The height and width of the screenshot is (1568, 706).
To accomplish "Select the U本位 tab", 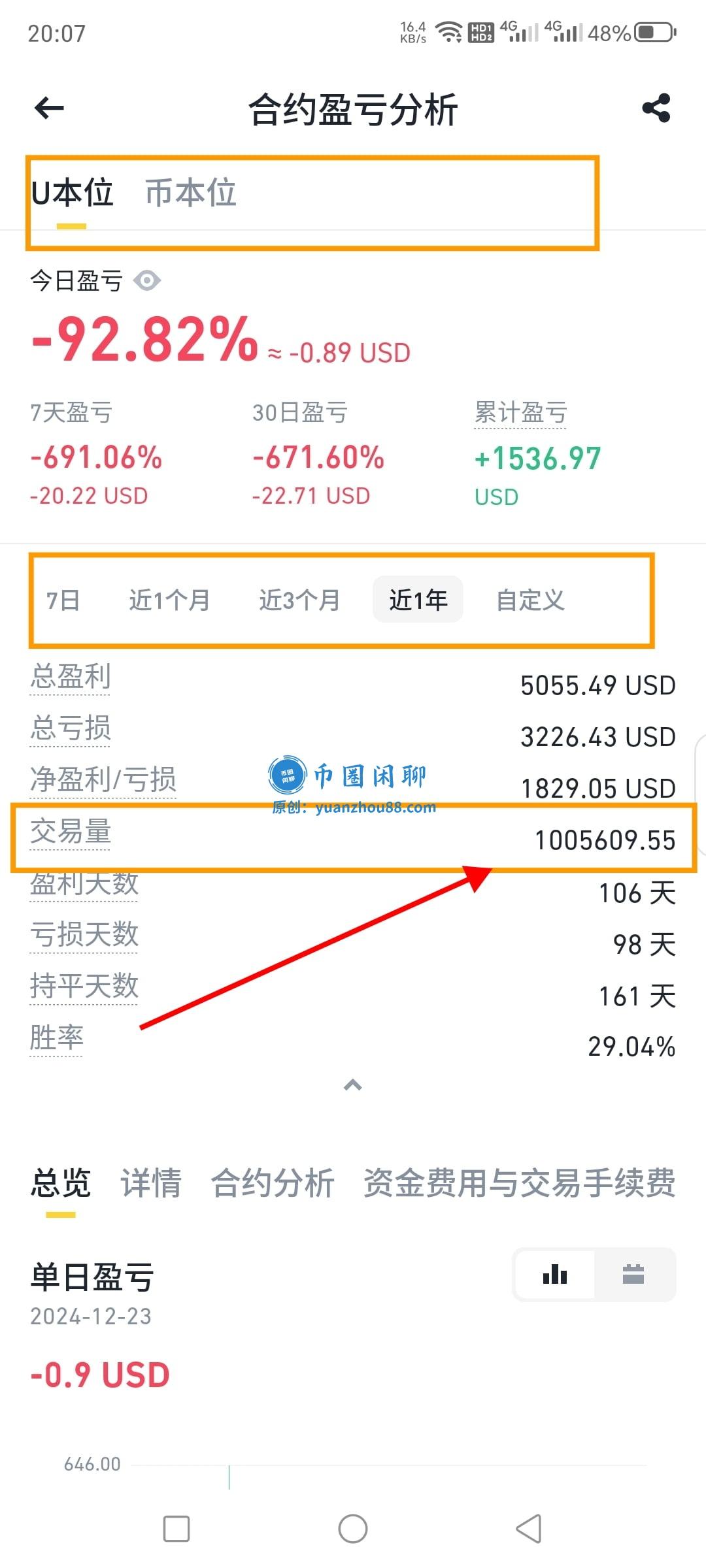I will pos(72,193).
